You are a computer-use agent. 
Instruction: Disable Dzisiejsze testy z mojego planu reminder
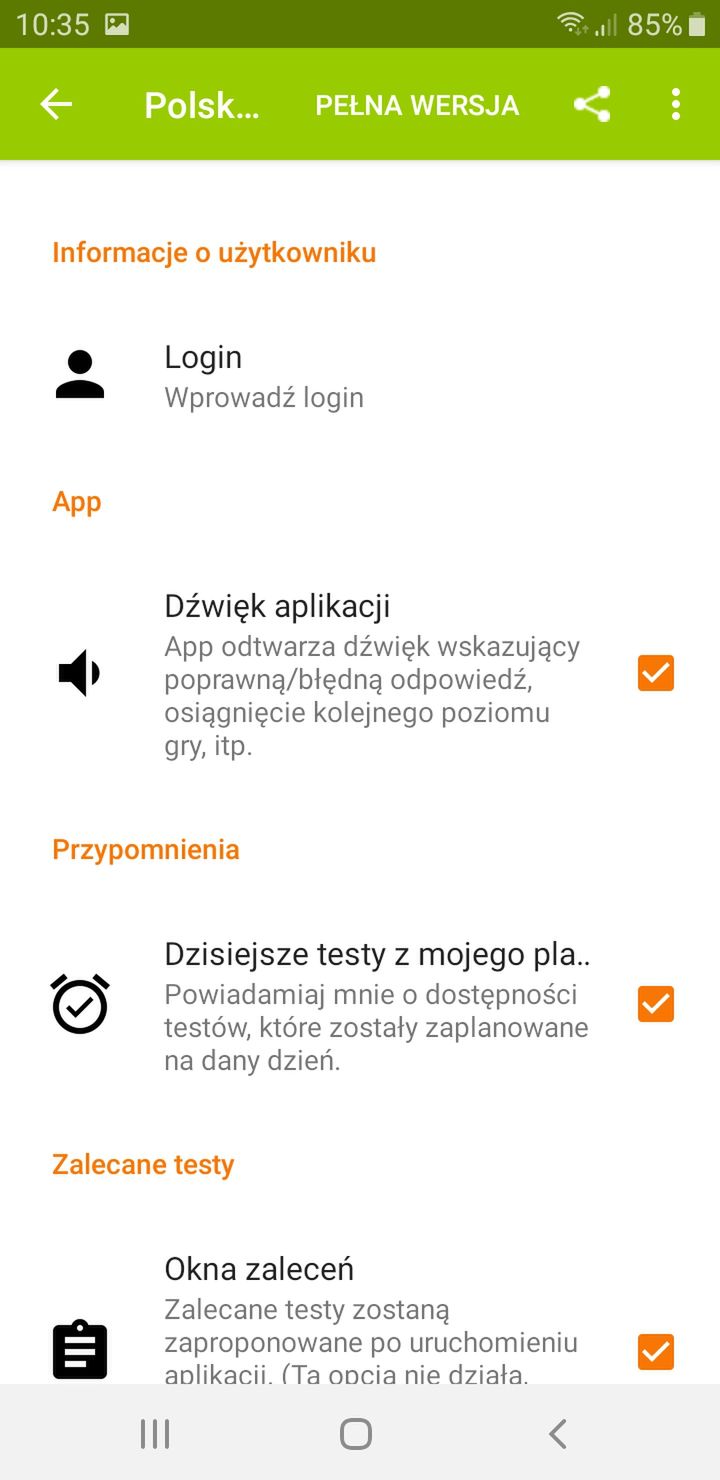click(656, 1003)
